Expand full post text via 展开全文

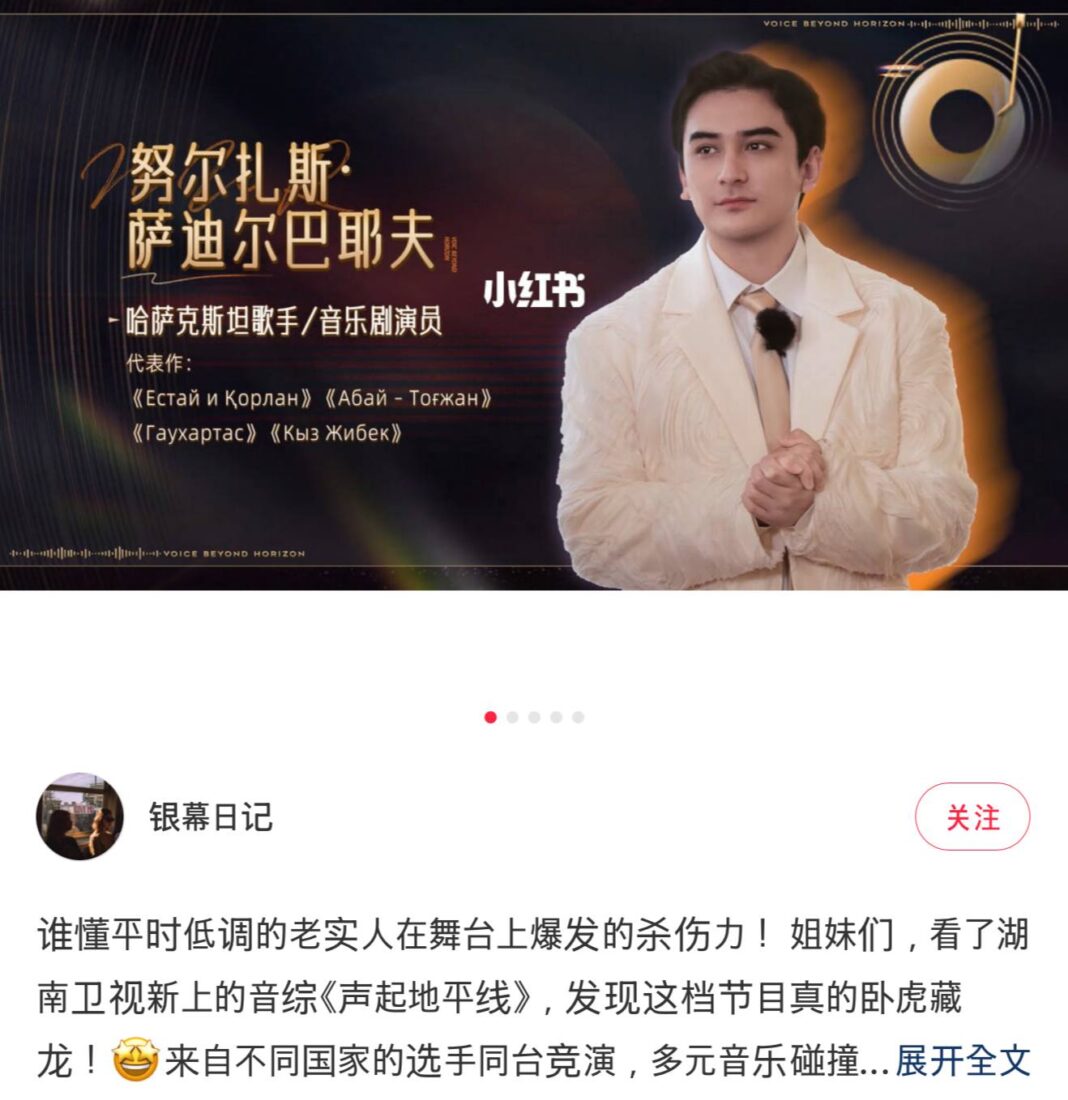(x=962, y=1061)
